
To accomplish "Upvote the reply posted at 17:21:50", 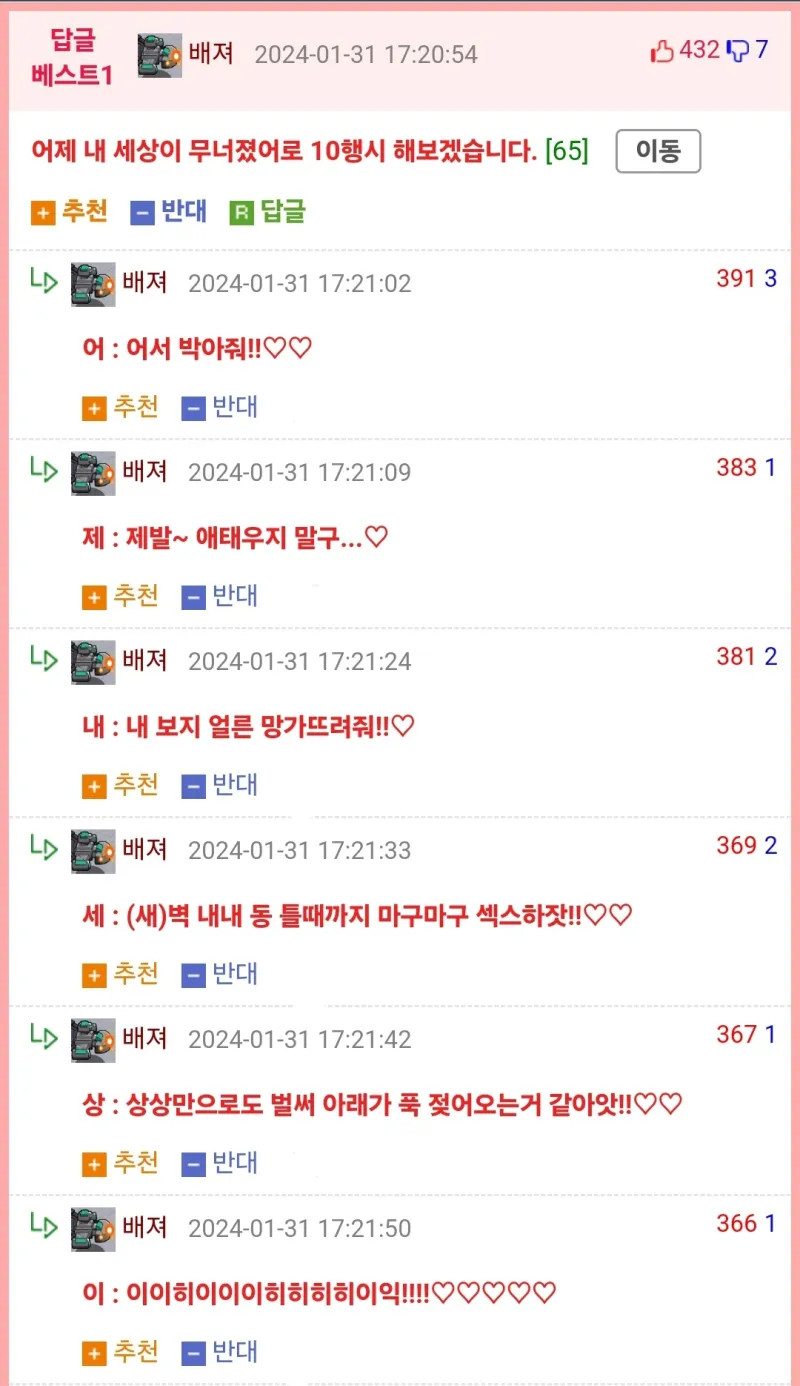I will click(x=120, y=1352).
